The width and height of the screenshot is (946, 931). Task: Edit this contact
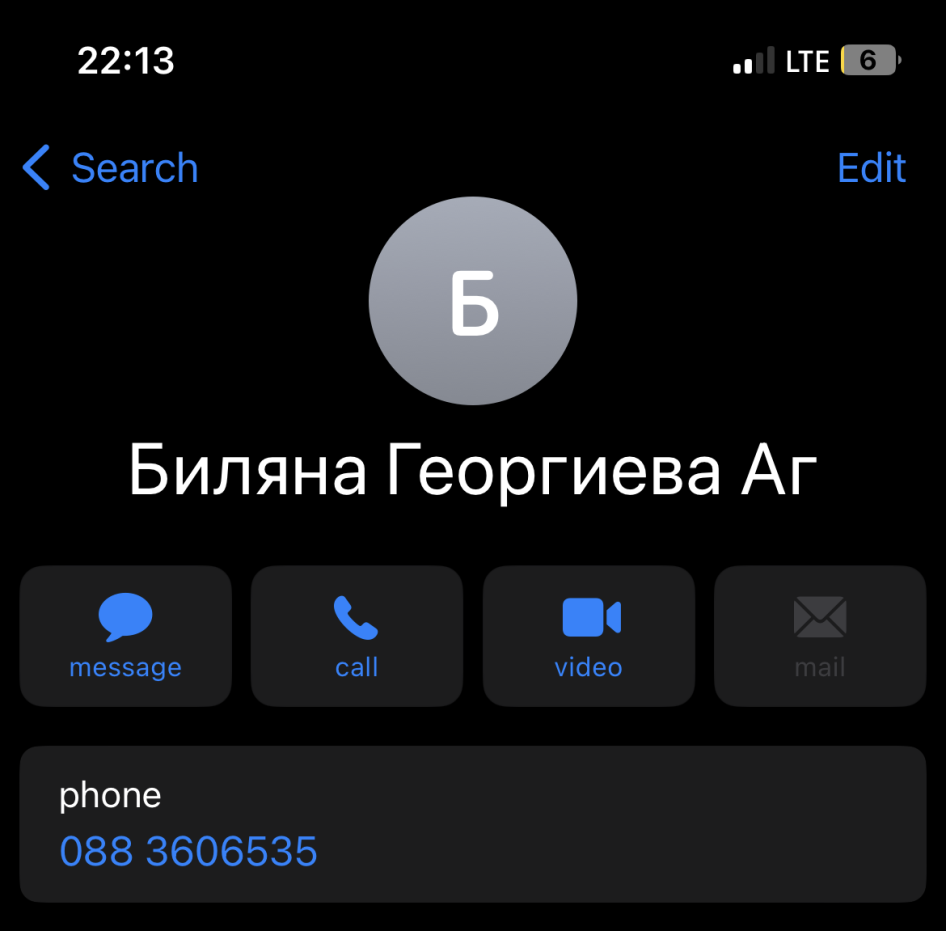[x=871, y=168]
